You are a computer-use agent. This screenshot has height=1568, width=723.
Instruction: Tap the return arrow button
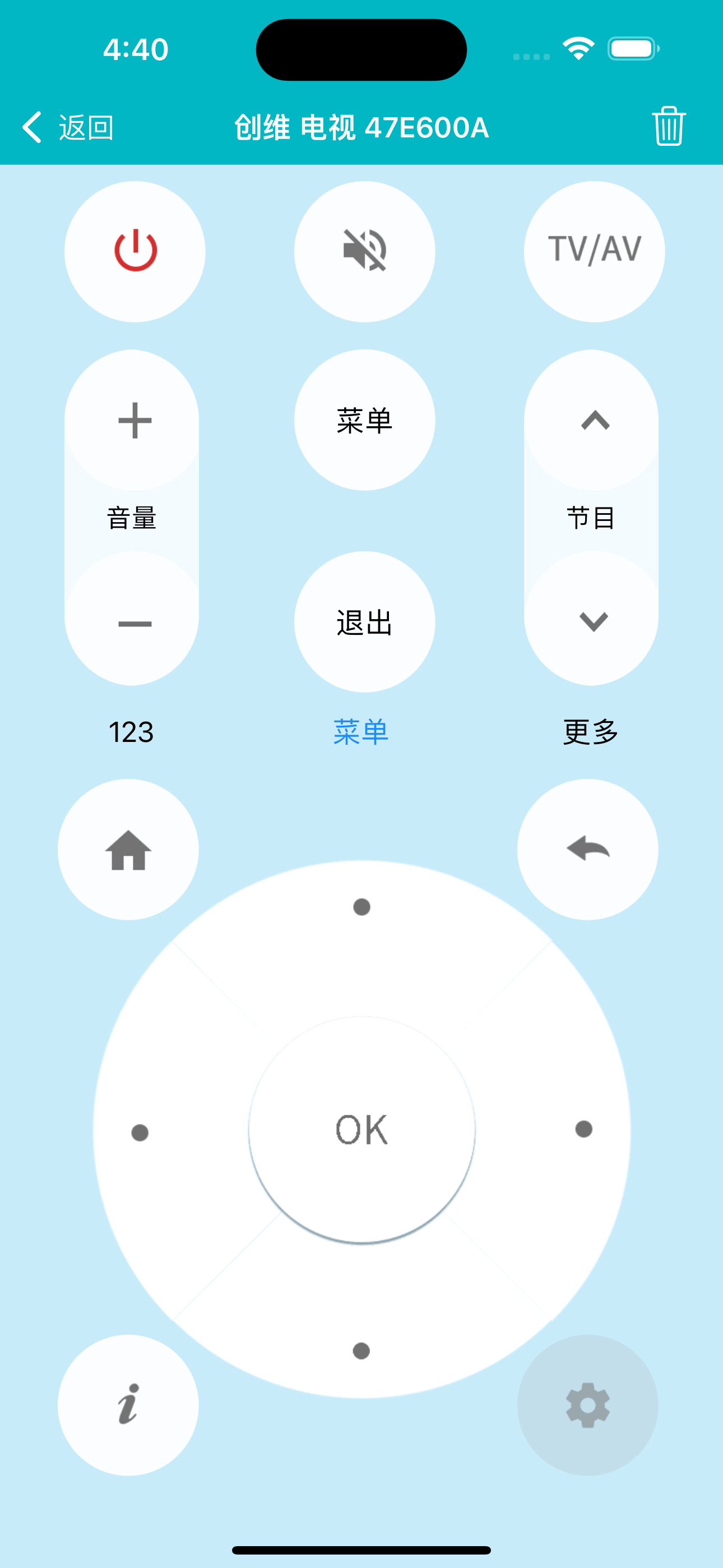click(588, 849)
